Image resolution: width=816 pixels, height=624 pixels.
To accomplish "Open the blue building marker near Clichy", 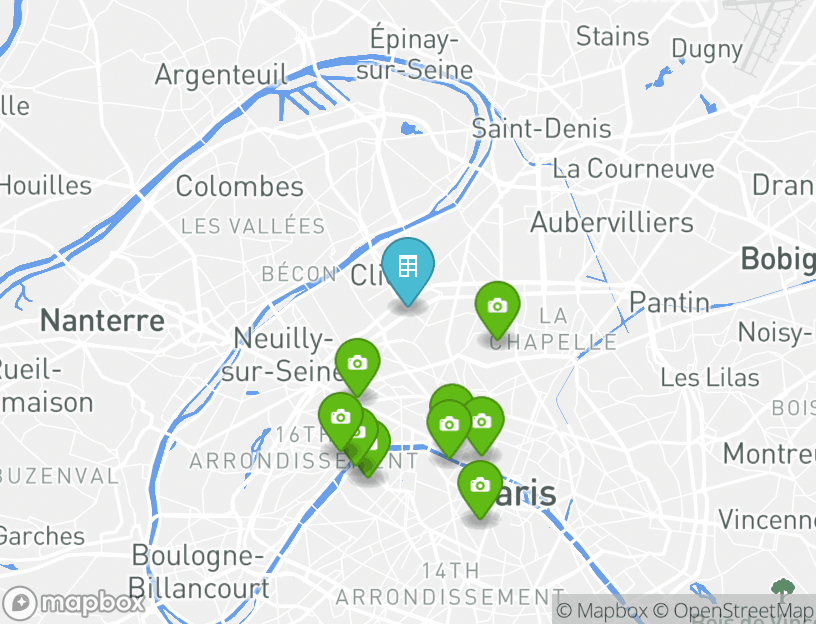I will pyautogui.click(x=408, y=267).
